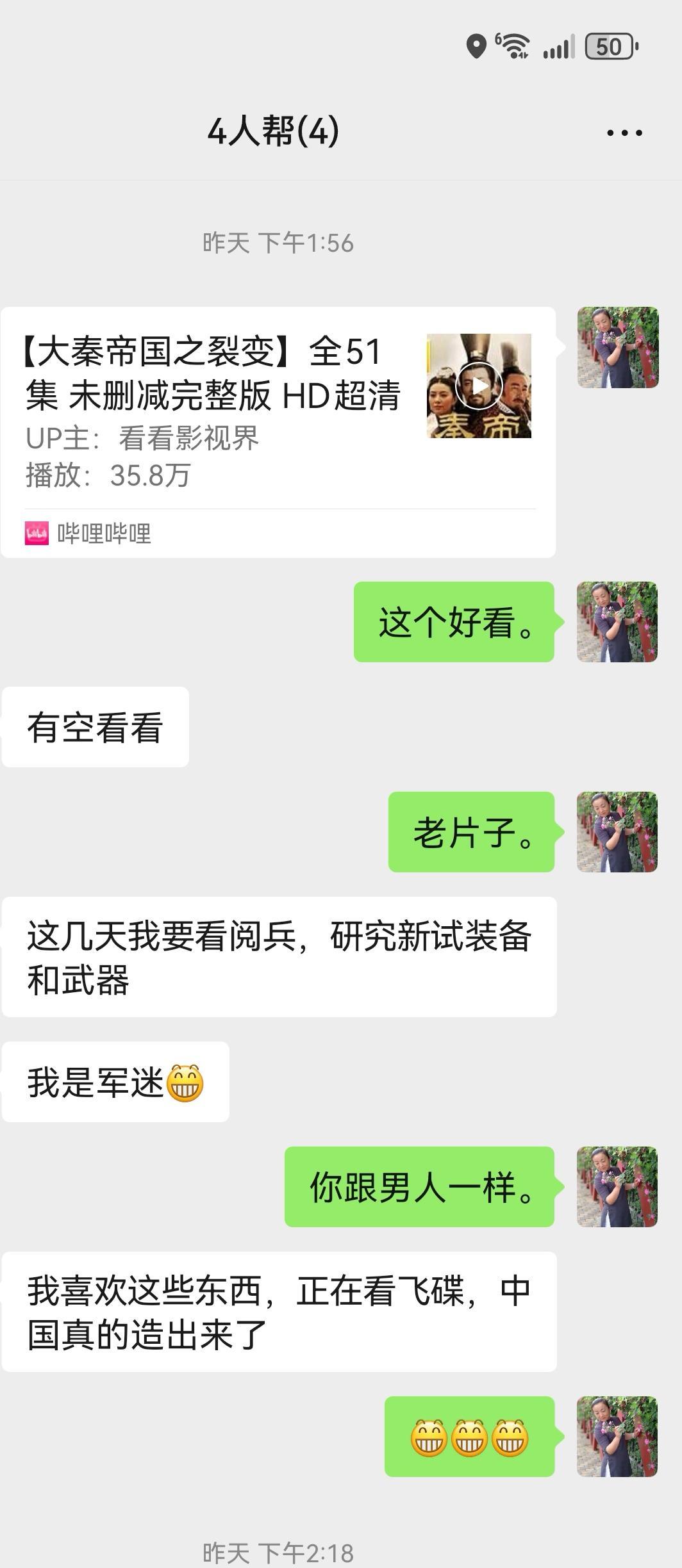Open the three-dot chat options menu
Screen dimensions: 682x1568
point(624,133)
